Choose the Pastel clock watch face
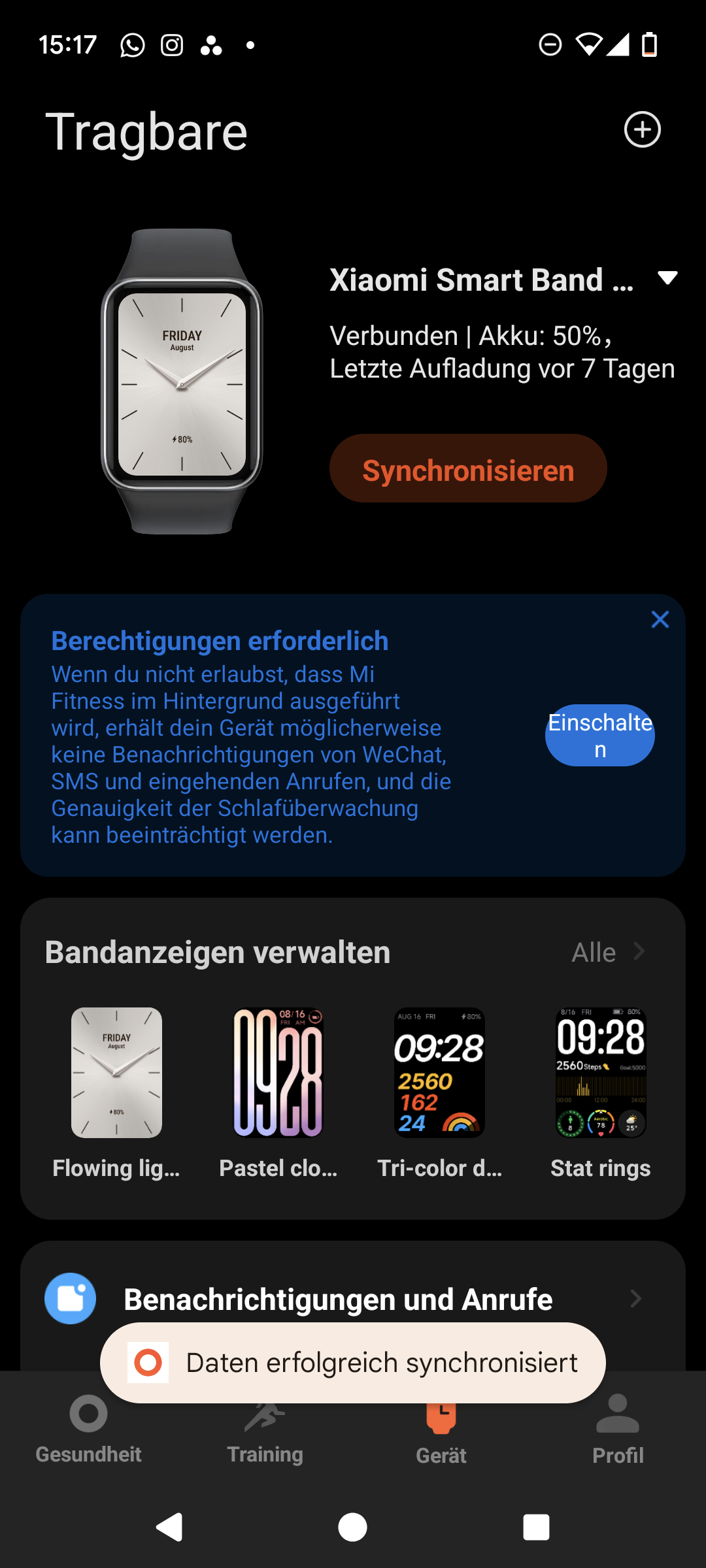 (278, 1073)
